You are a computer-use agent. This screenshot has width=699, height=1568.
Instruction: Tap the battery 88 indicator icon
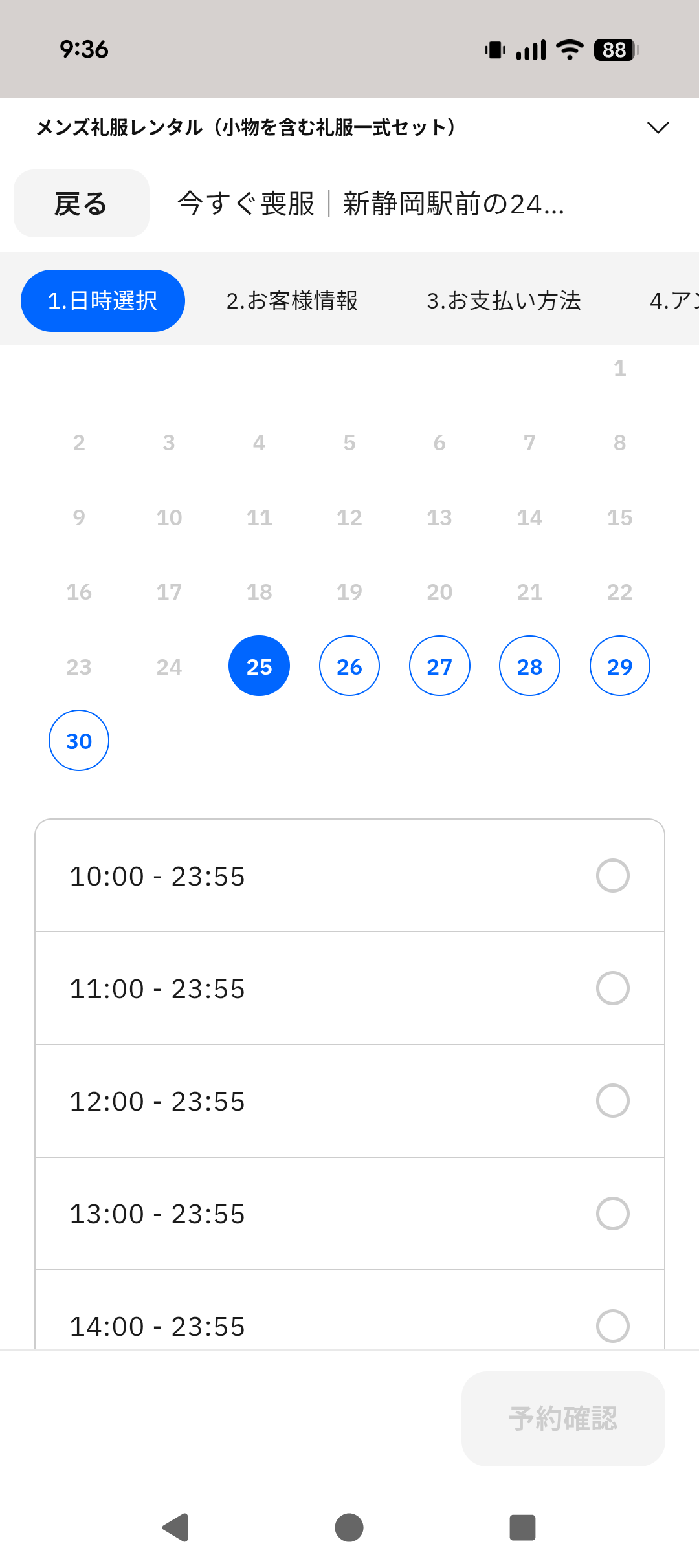612,50
